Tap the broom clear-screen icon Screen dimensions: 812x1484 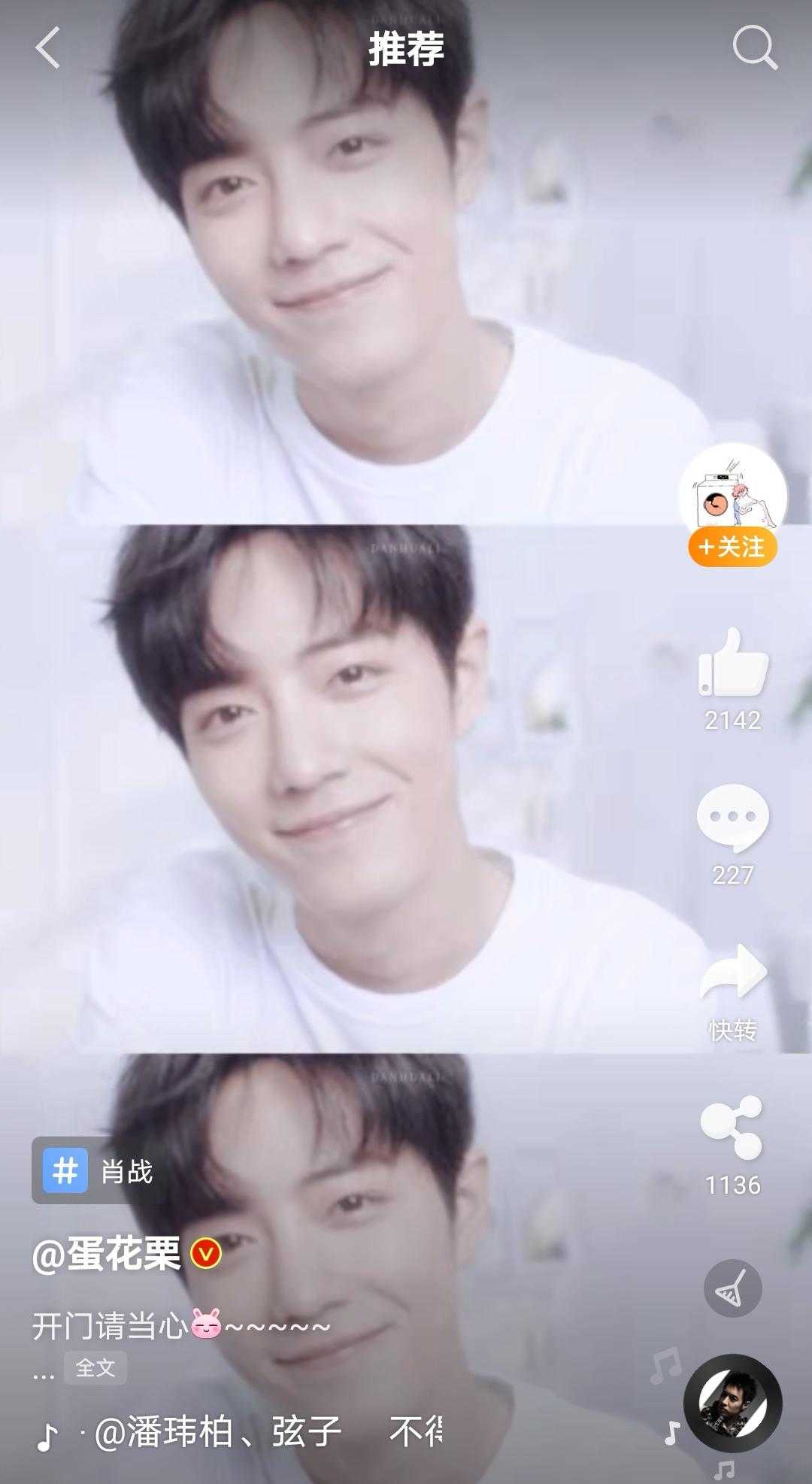click(x=732, y=1288)
